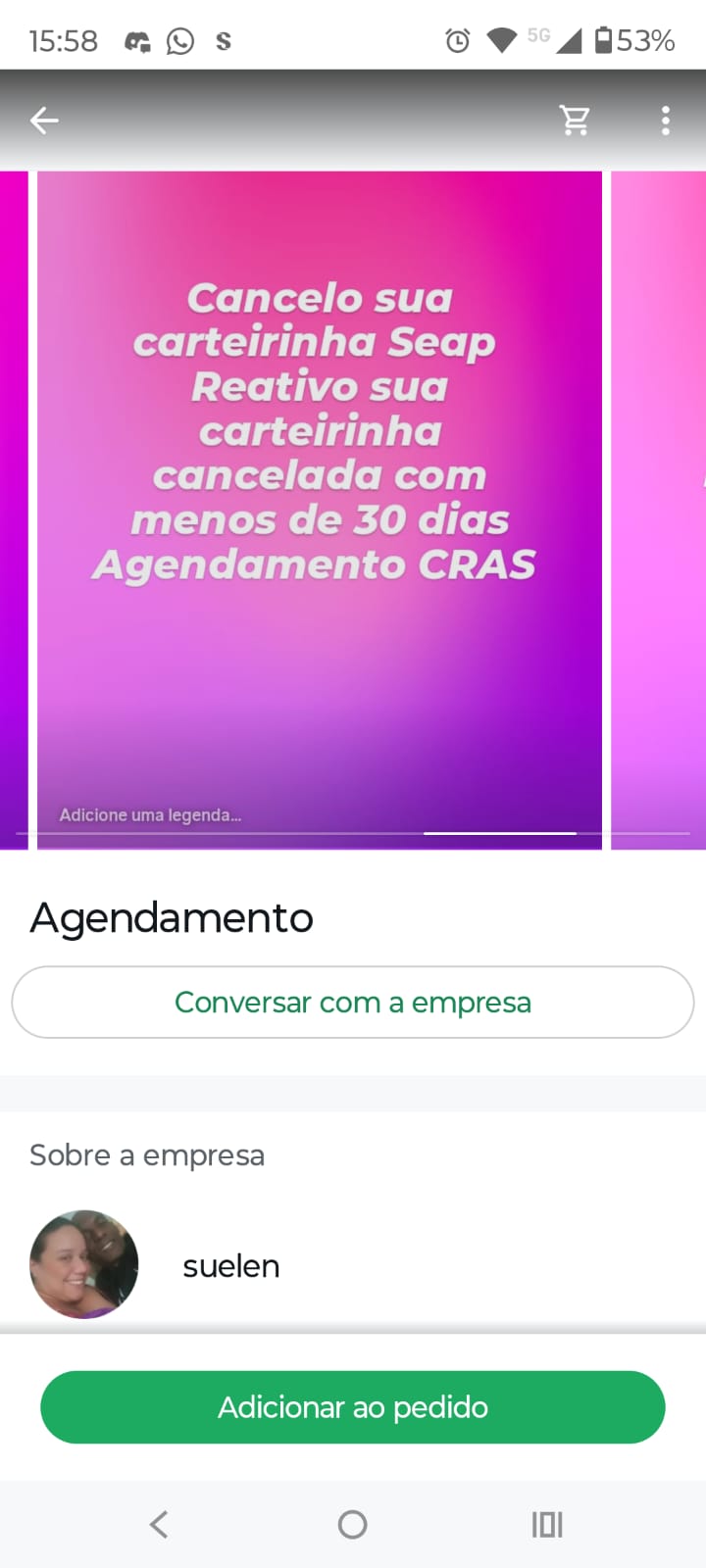This screenshot has width=706, height=1568.
Task: Tap the system home button
Action: point(352,1524)
